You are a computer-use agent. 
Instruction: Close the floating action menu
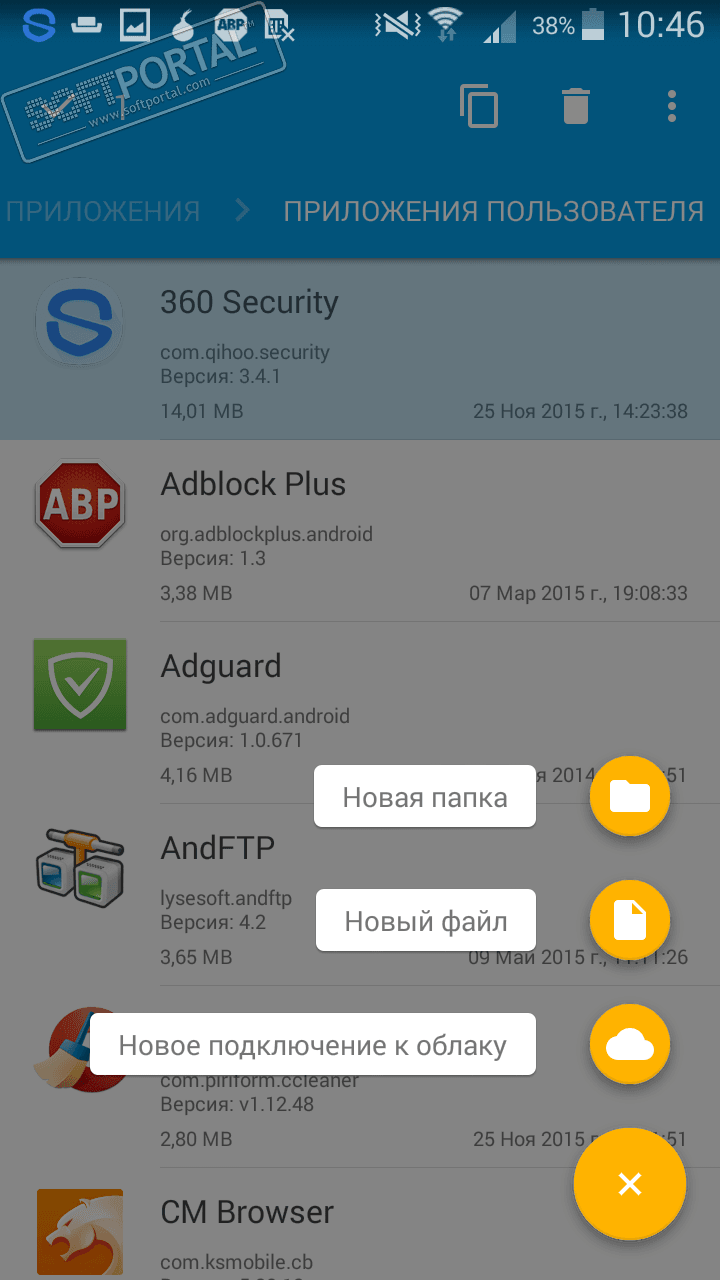point(629,1184)
